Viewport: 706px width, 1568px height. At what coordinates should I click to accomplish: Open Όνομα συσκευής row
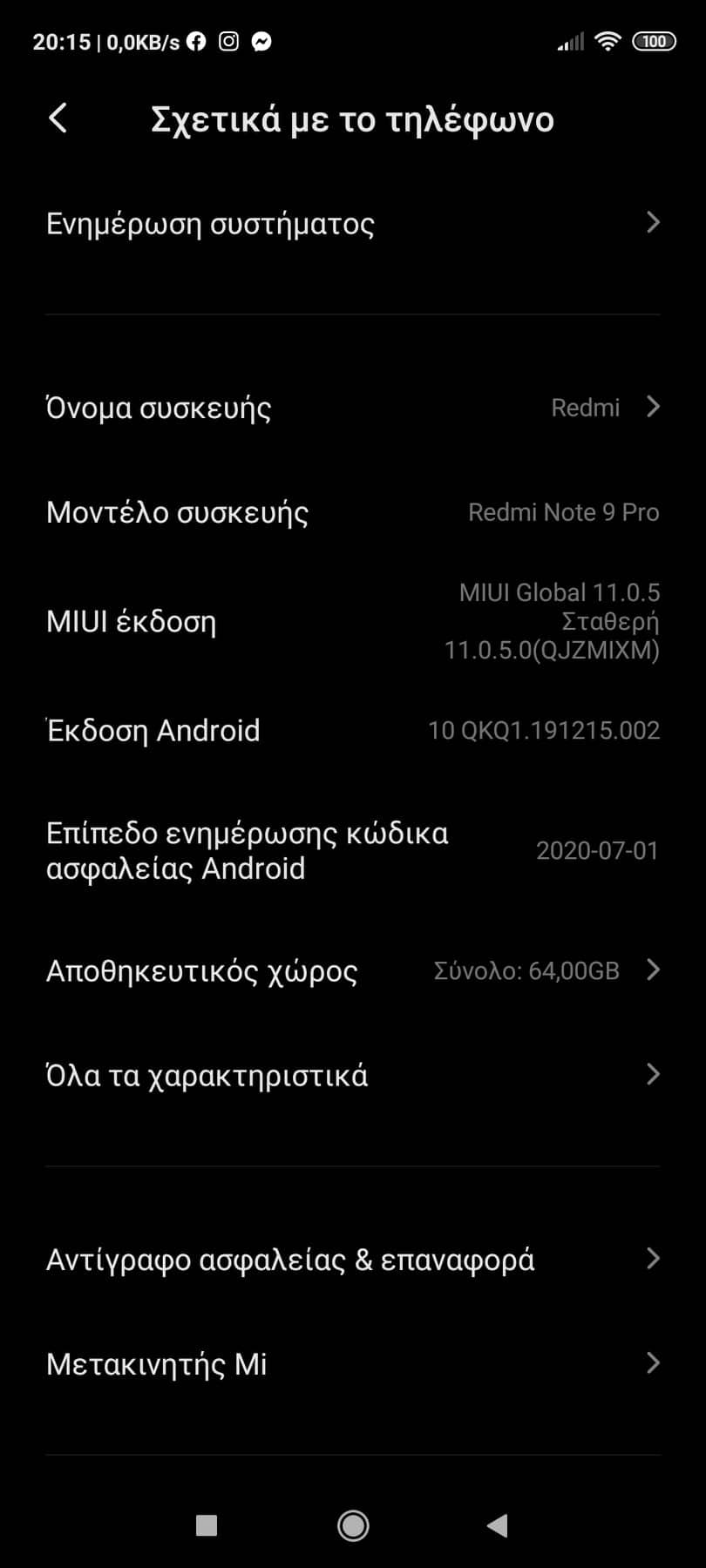[352, 408]
